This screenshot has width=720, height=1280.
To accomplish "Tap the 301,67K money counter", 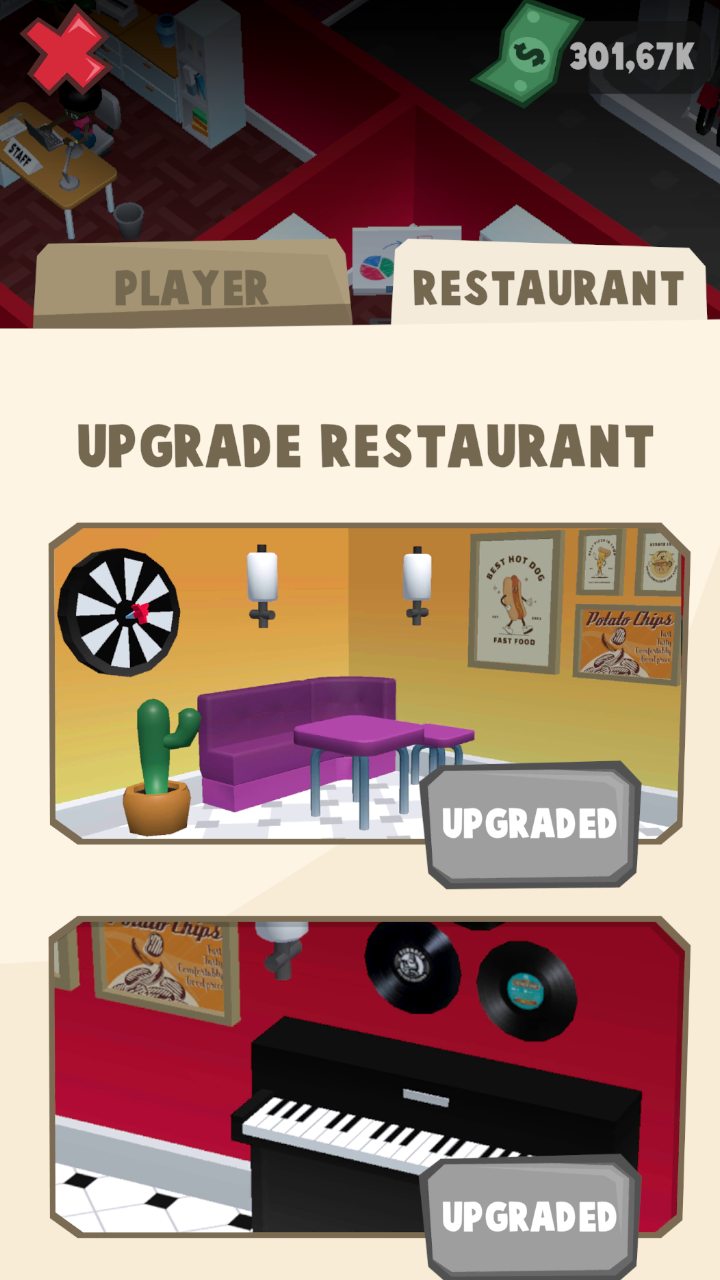I will [x=630, y=53].
